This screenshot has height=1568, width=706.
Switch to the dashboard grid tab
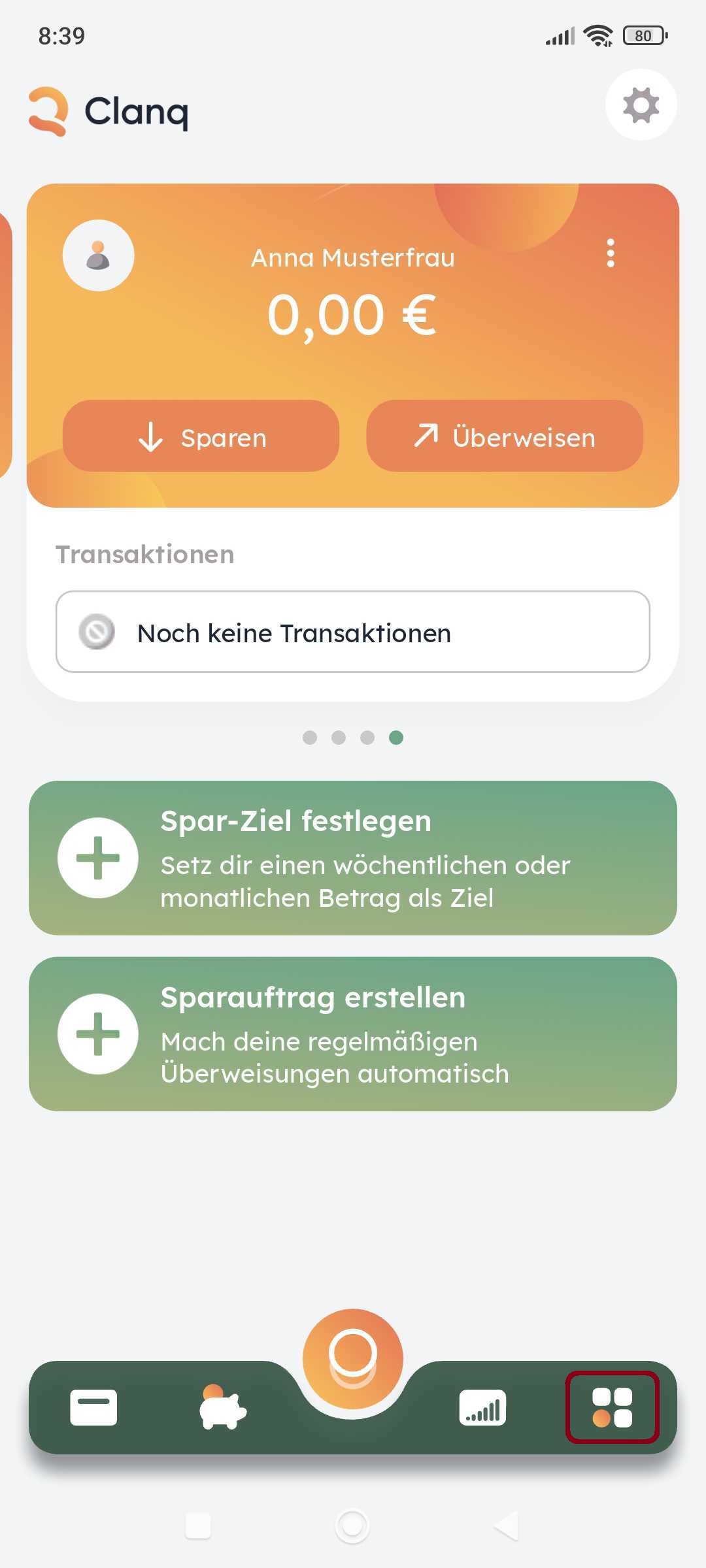(613, 1407)
